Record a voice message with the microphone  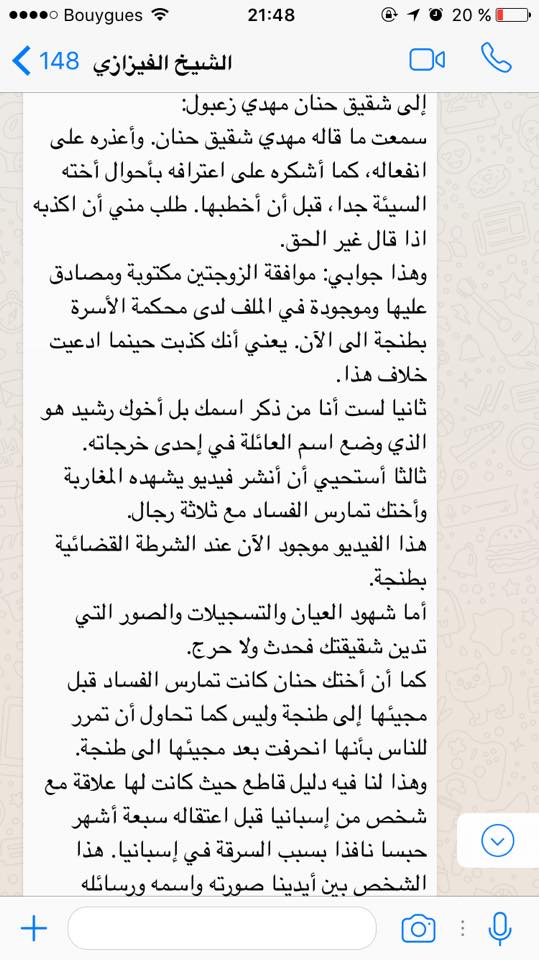[x=500, y=929]
